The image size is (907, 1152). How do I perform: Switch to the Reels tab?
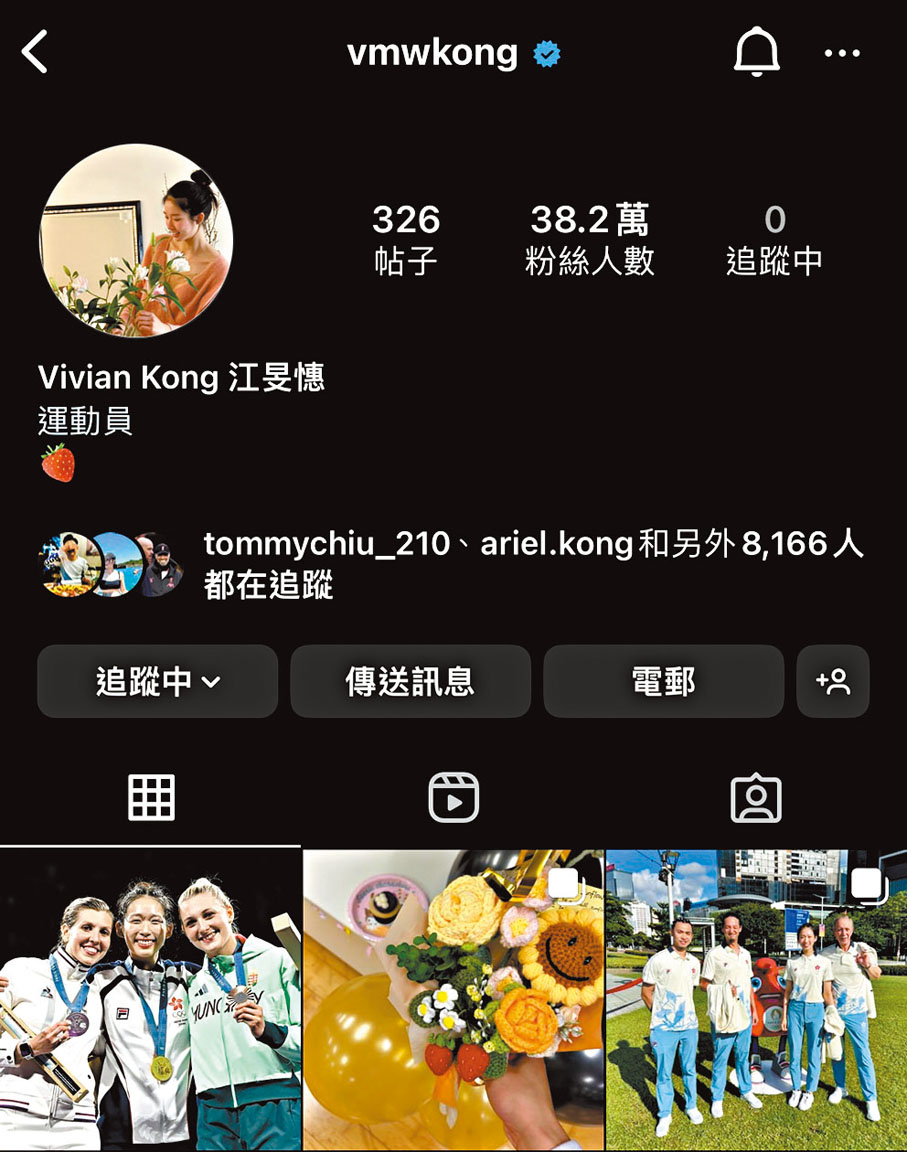pyautogui.click(x=453, y=798)
